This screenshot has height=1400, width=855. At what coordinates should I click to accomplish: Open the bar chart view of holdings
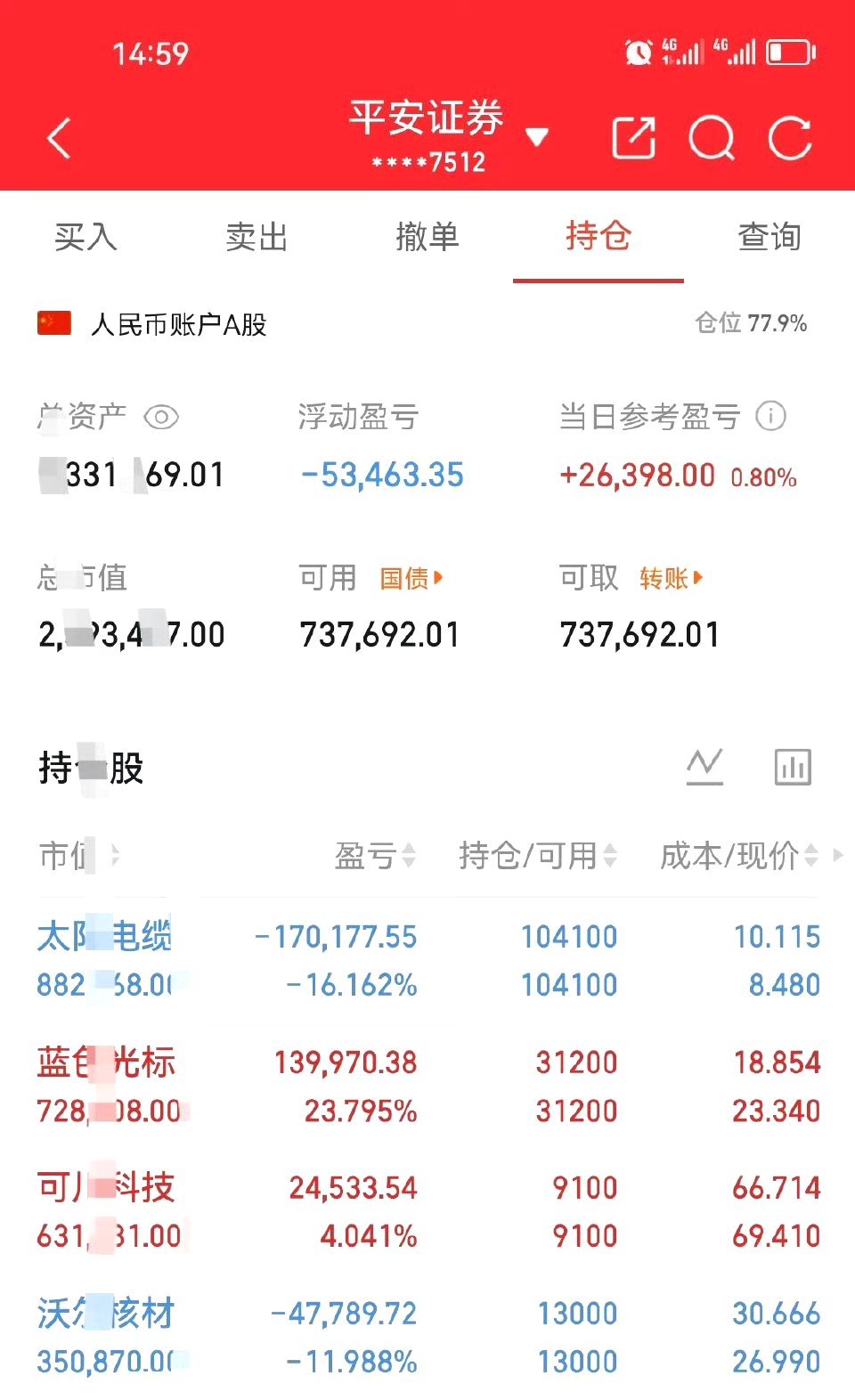(x=791, y=766)
